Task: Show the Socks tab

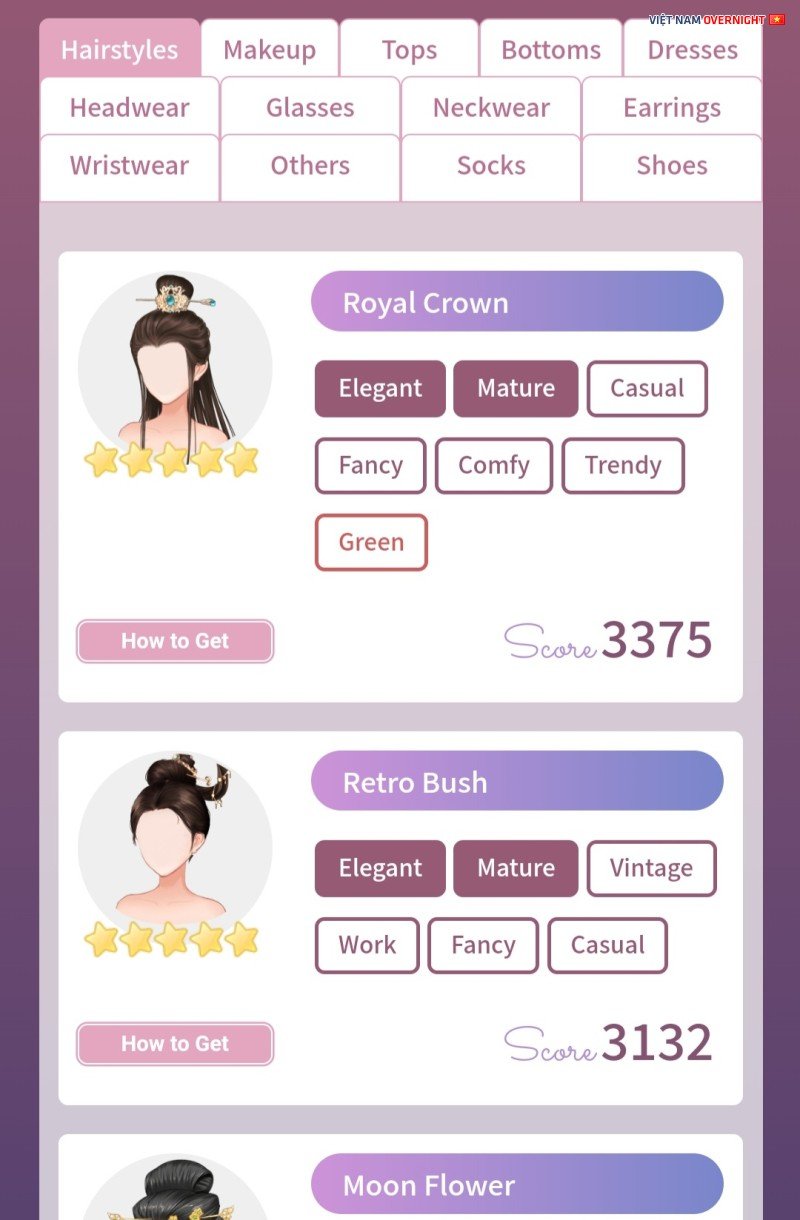Action: (491, 166)
